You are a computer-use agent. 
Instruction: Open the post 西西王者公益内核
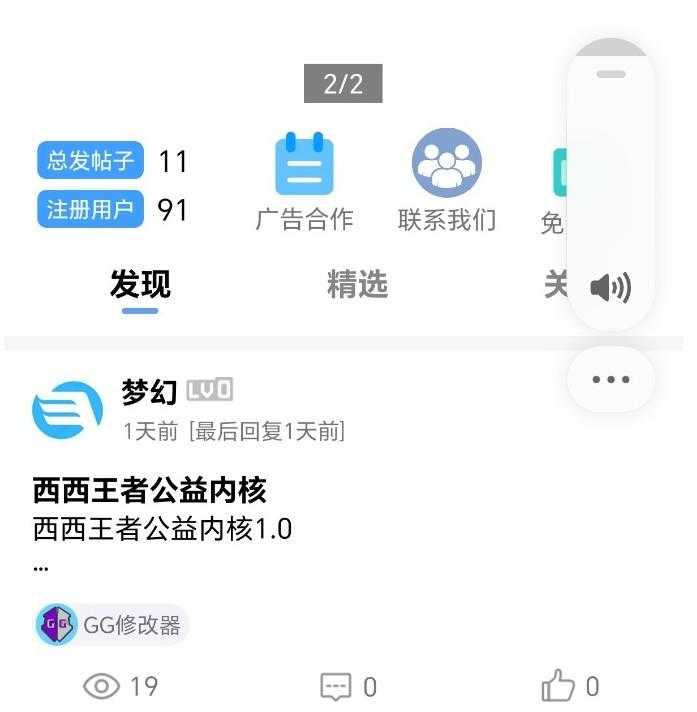coord(150,491)
